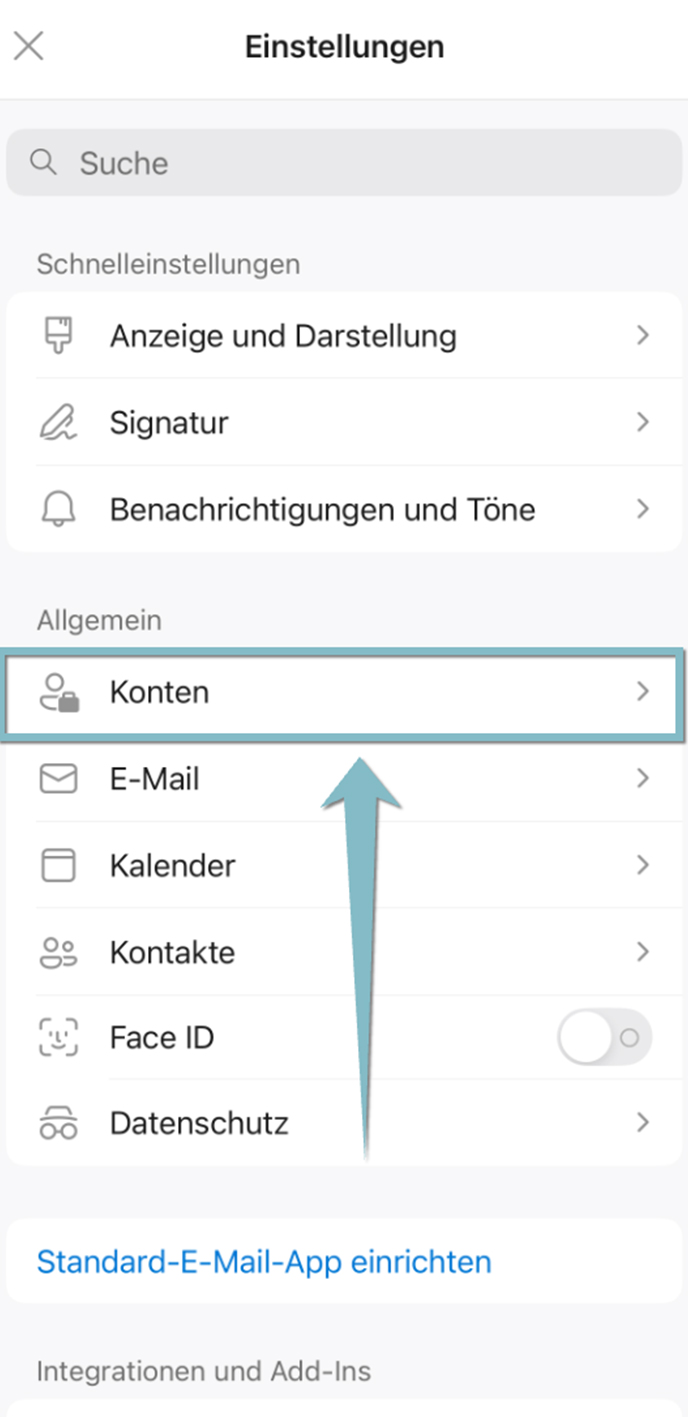Open the Kalender settings
The image size is (688, 1417).
pyautogui.click(x=344, y=865)
